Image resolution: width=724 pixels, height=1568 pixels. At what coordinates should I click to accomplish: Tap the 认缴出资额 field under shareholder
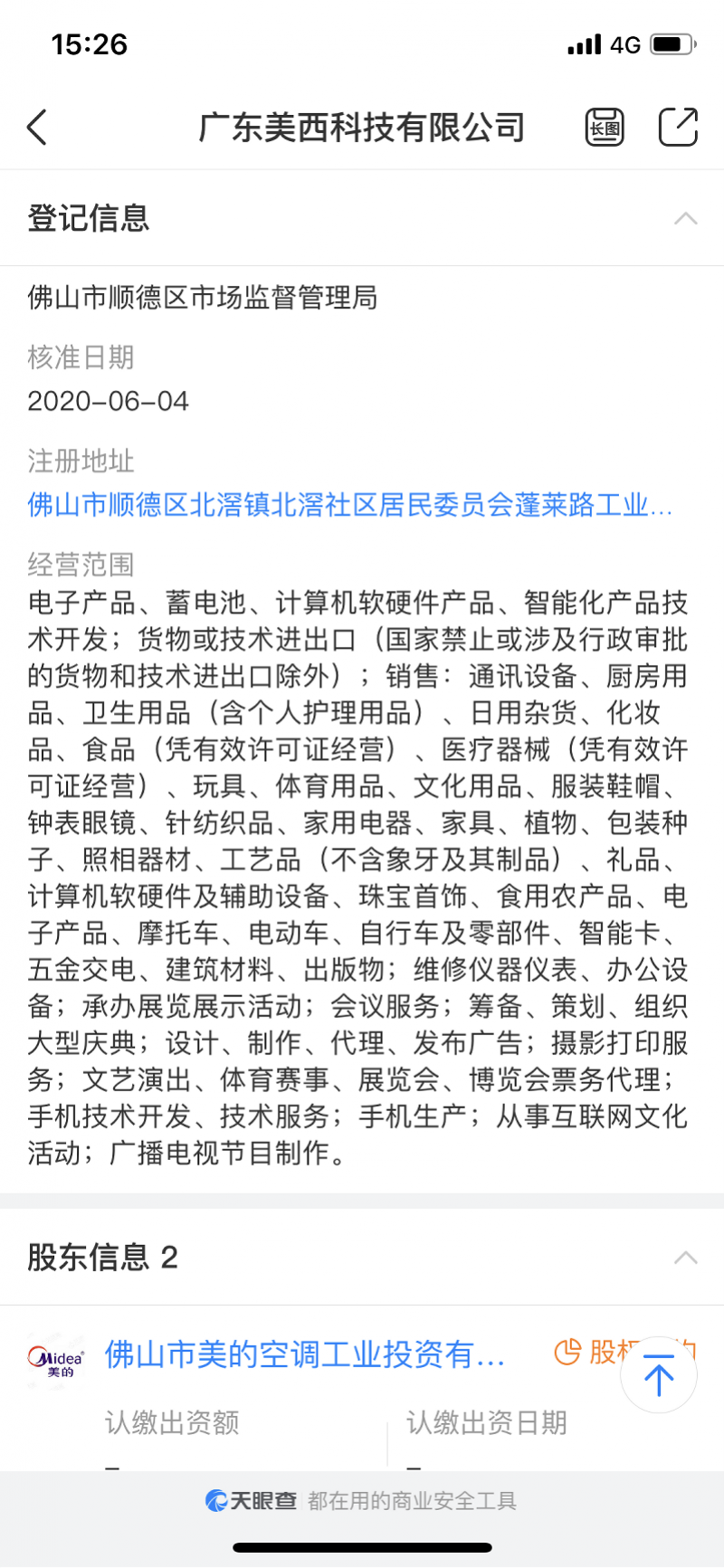pos(170,1423)
